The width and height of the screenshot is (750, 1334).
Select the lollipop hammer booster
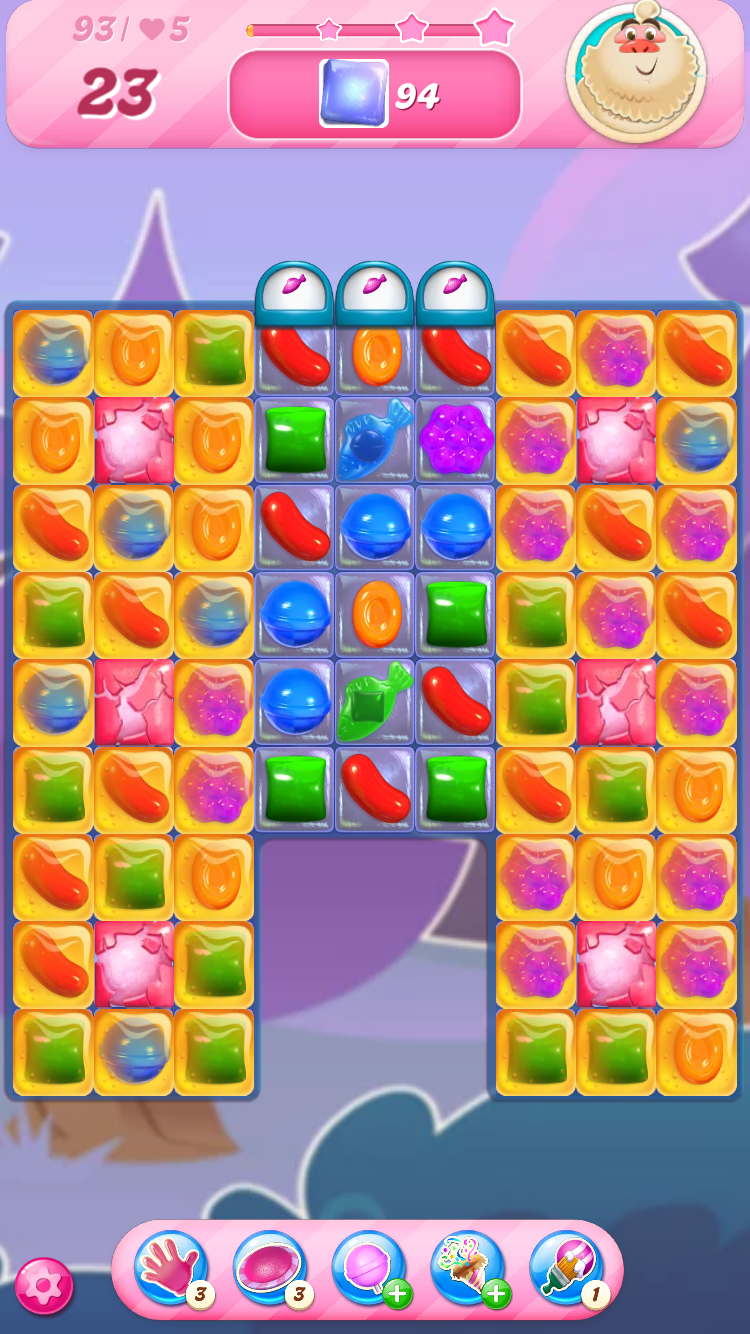point(369,1268)
